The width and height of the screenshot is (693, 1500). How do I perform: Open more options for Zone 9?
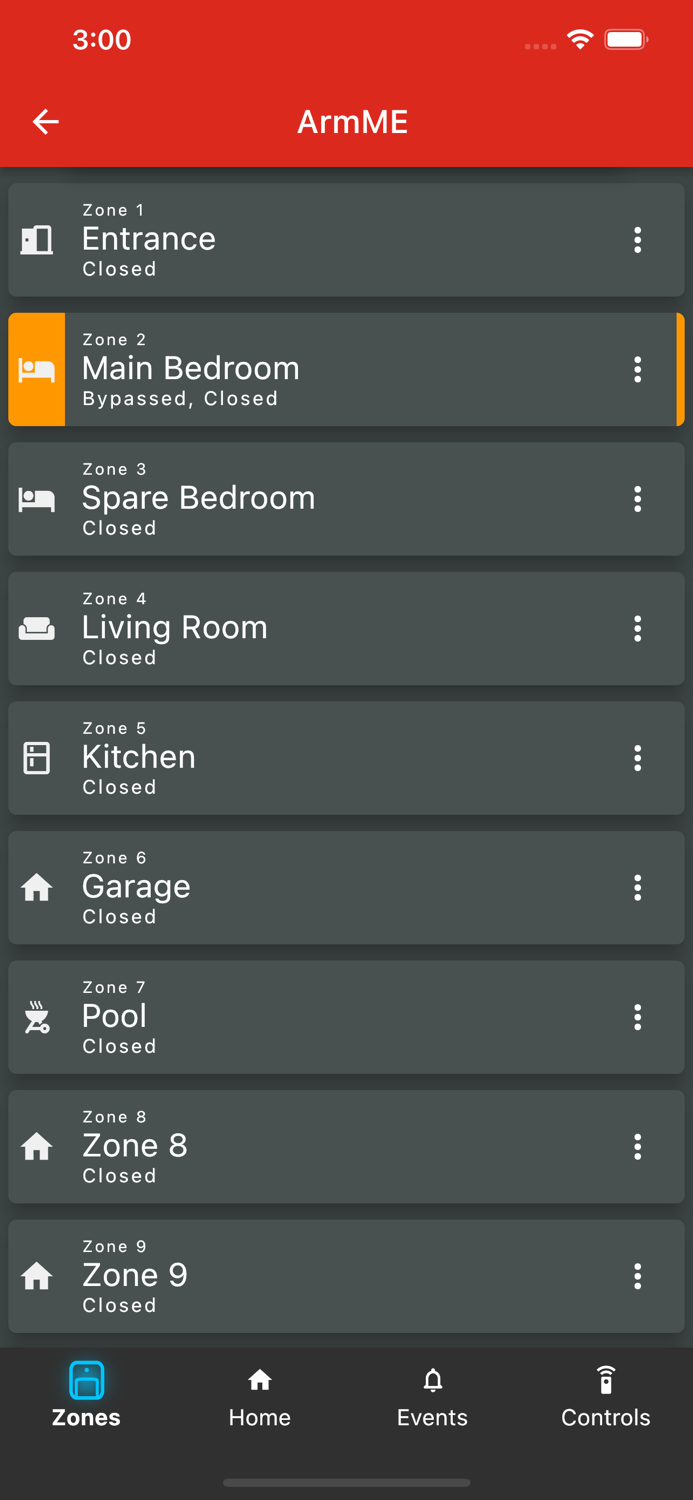click(637, 1277)
